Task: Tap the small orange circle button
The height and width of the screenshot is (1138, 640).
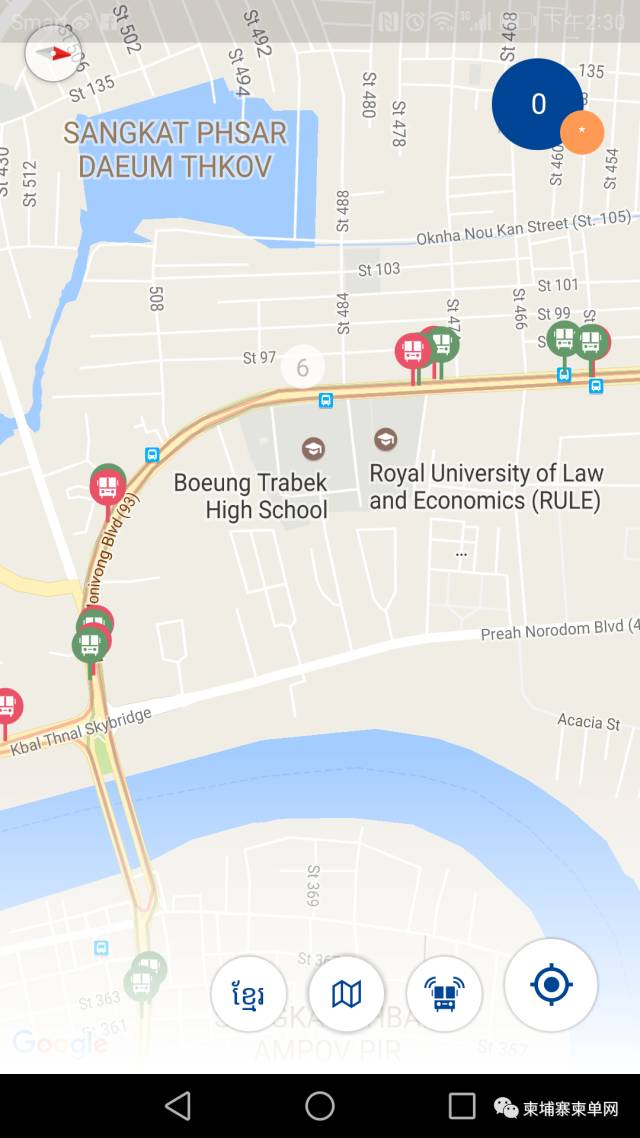Action: click(581, 131)
